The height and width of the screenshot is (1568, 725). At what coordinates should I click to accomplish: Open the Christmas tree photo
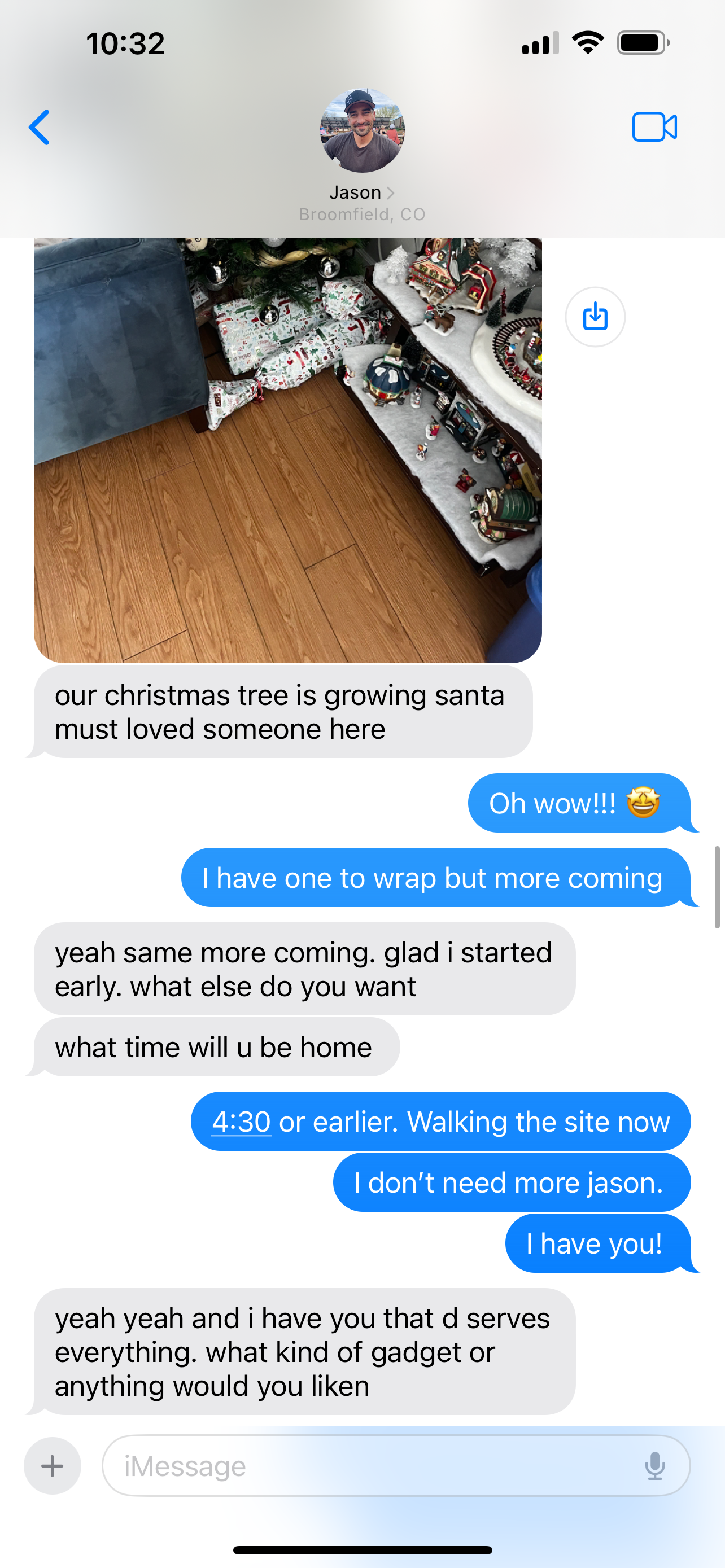pyautogui.click(x=287, y=449)
